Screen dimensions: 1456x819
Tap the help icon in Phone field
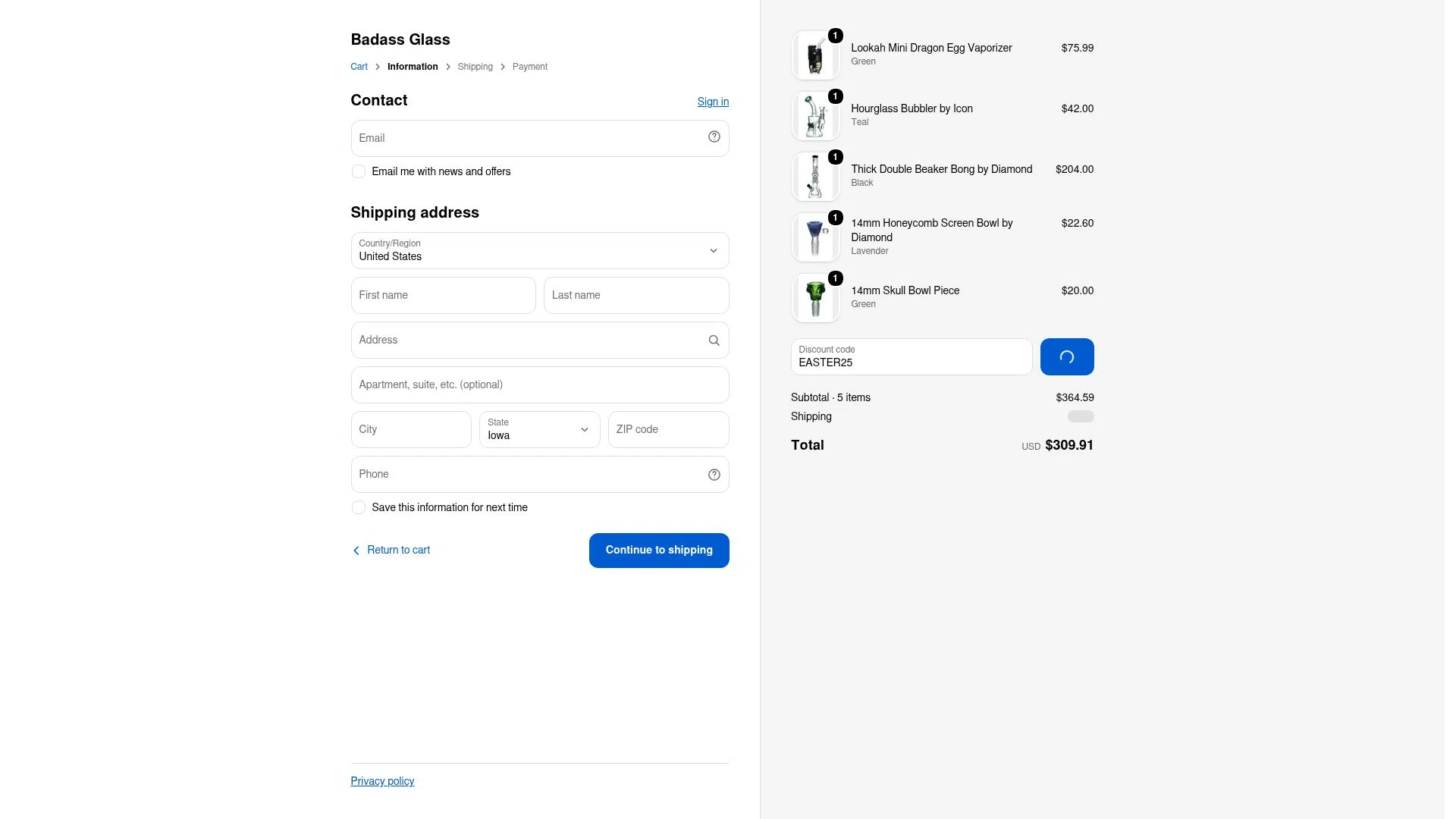point(714,475)
